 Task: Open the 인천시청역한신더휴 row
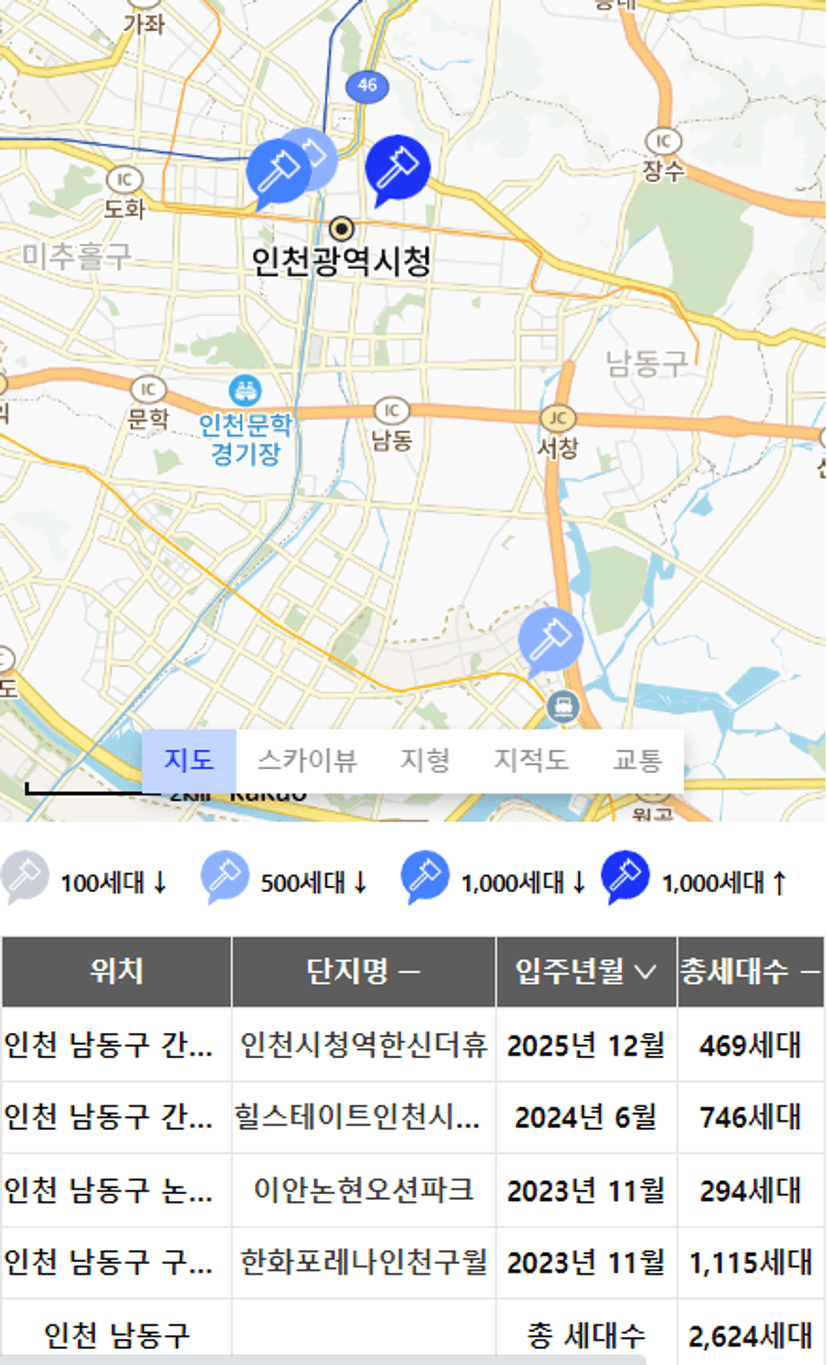pos(413,1045)
